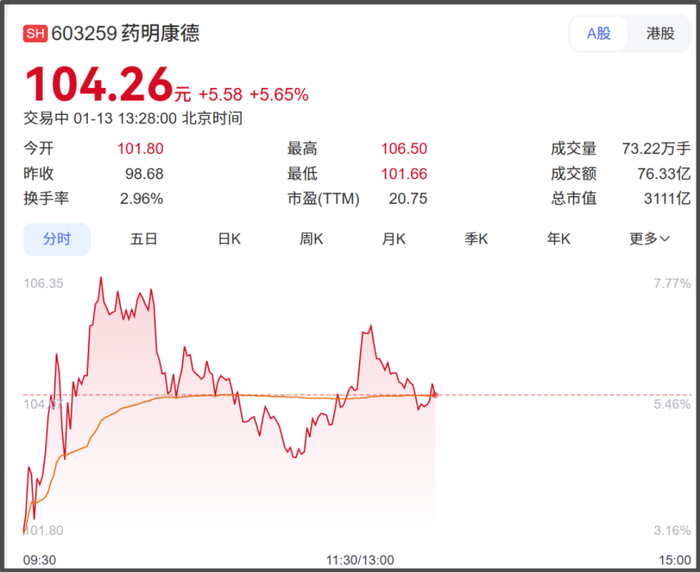Switch to the 日K chart
Screen dimensions: 700x573
pos(229,239)
